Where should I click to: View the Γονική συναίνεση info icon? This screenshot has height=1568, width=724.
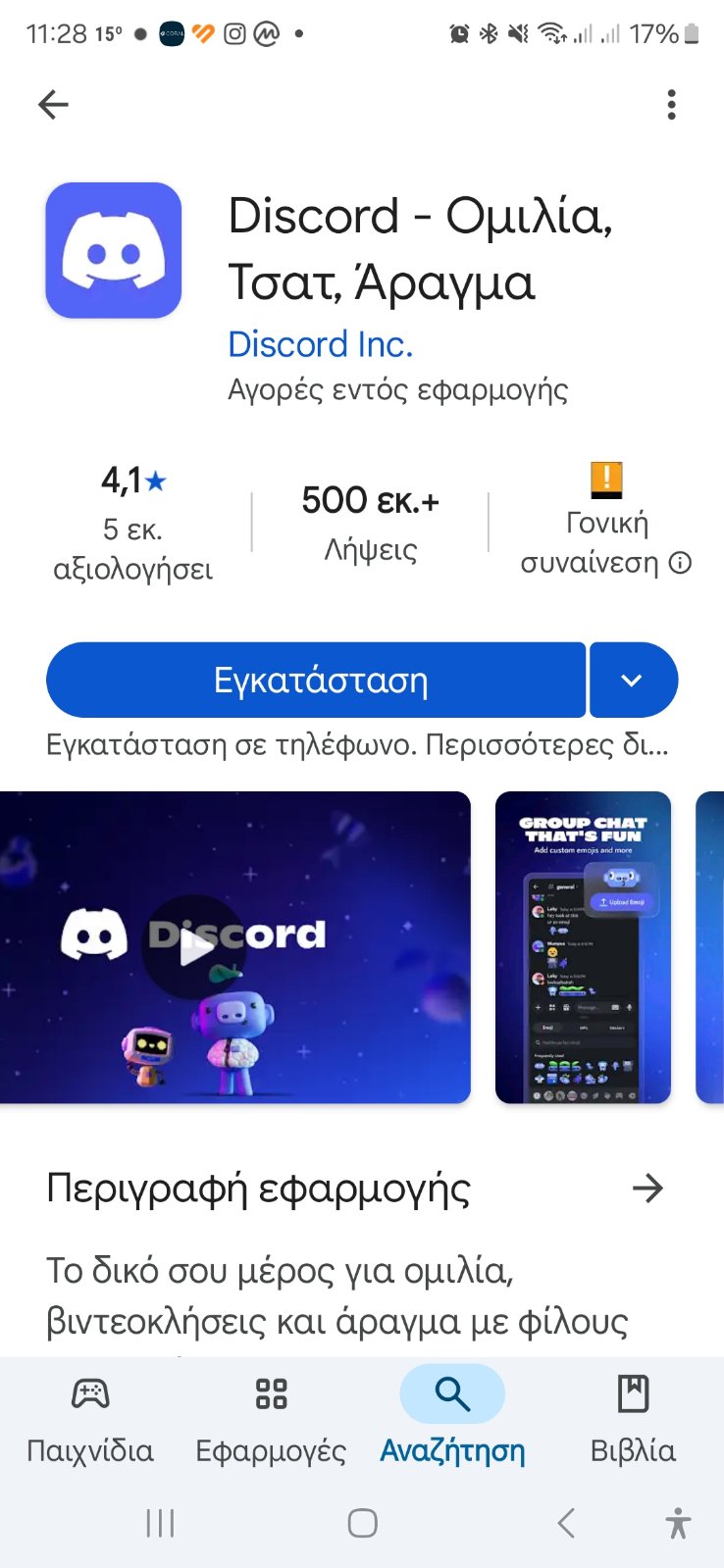(680, 563)
